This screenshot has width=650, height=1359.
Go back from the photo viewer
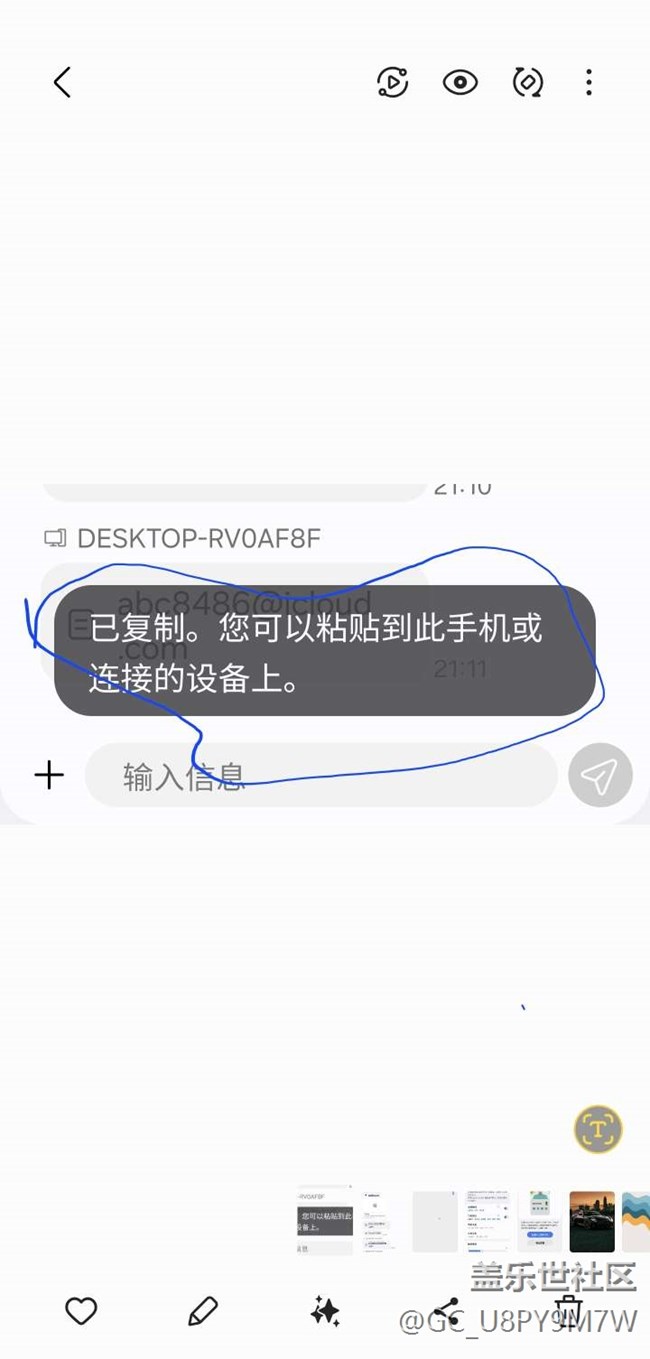62,82
